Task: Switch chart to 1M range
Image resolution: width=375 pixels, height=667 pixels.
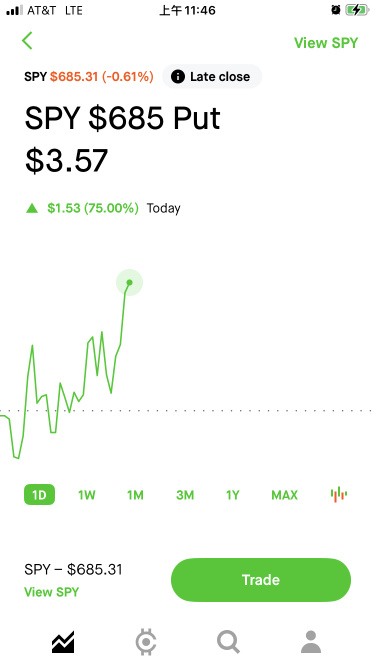Action: [x=135, y=495]
